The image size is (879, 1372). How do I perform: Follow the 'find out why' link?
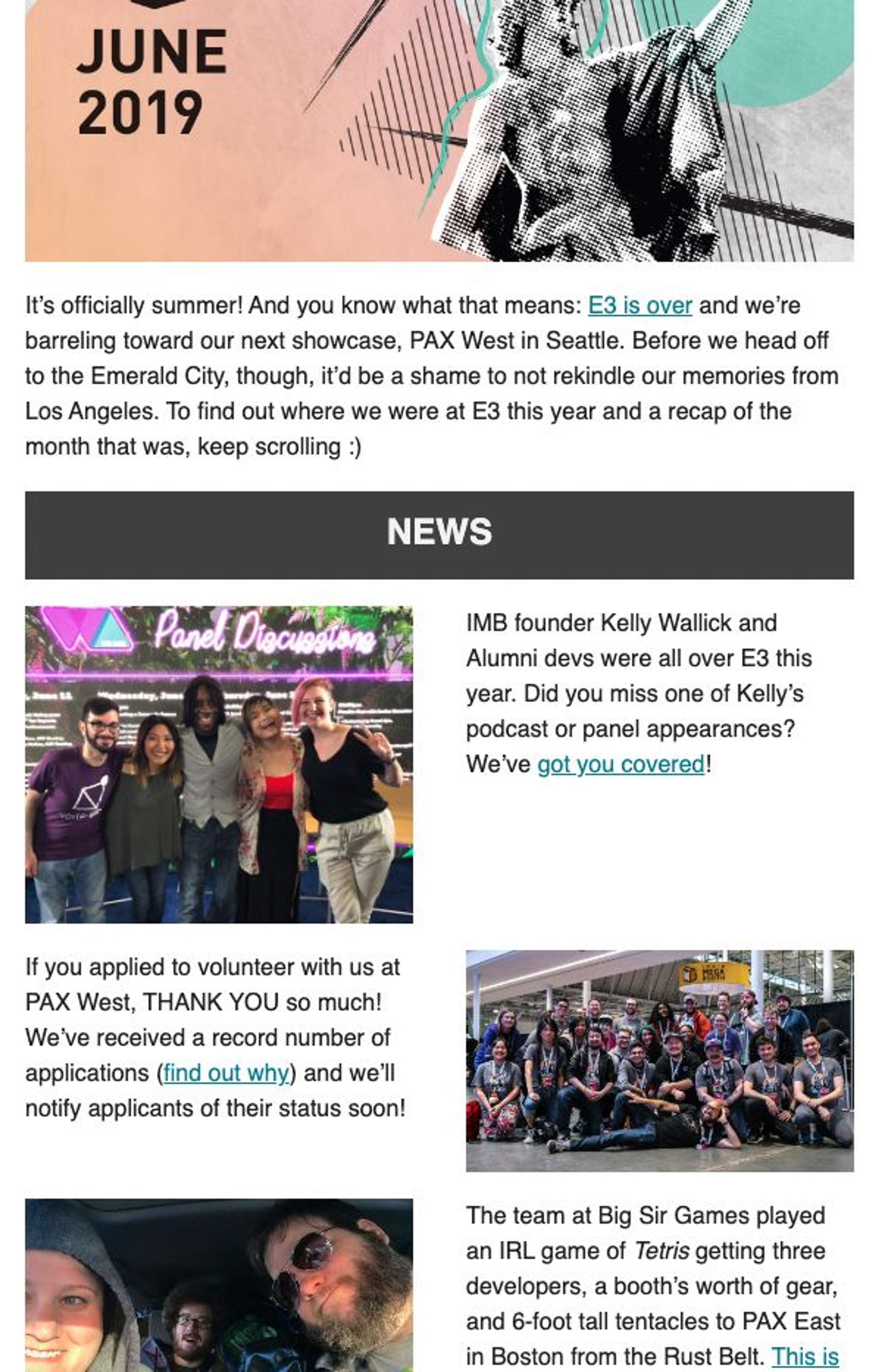[226, 1073]
